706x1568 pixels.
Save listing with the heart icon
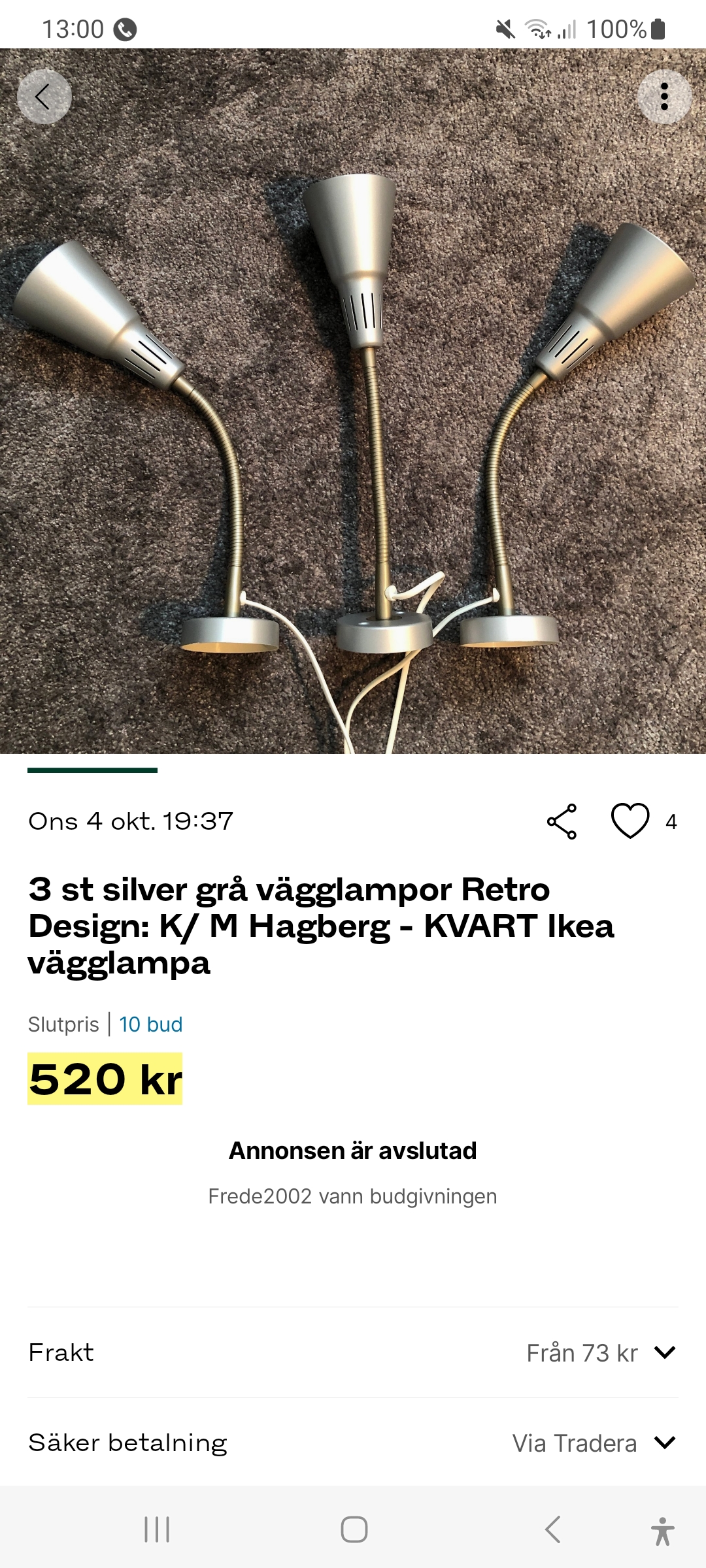[630, 821]
